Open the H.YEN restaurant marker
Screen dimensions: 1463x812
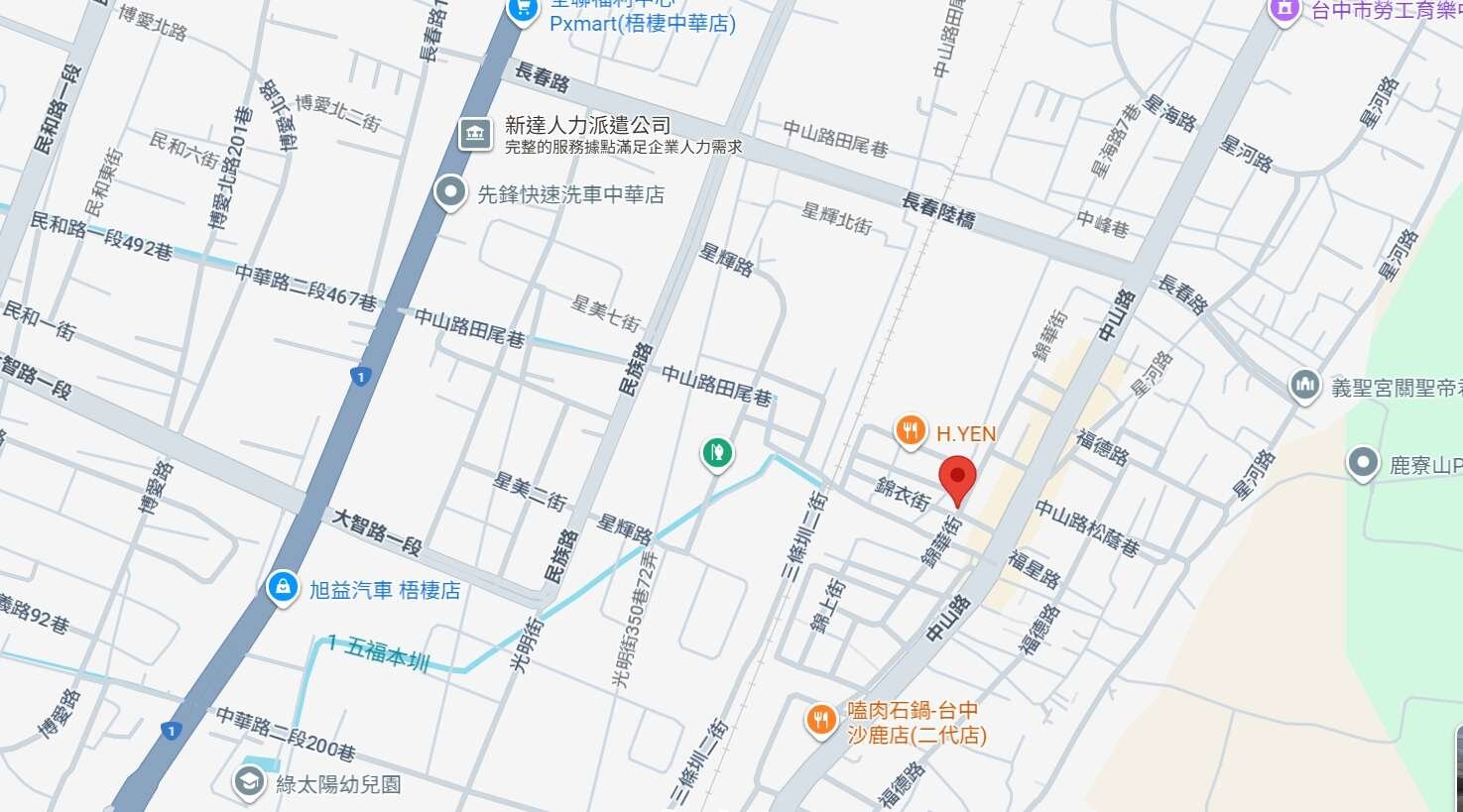click(x=911, y=431)
